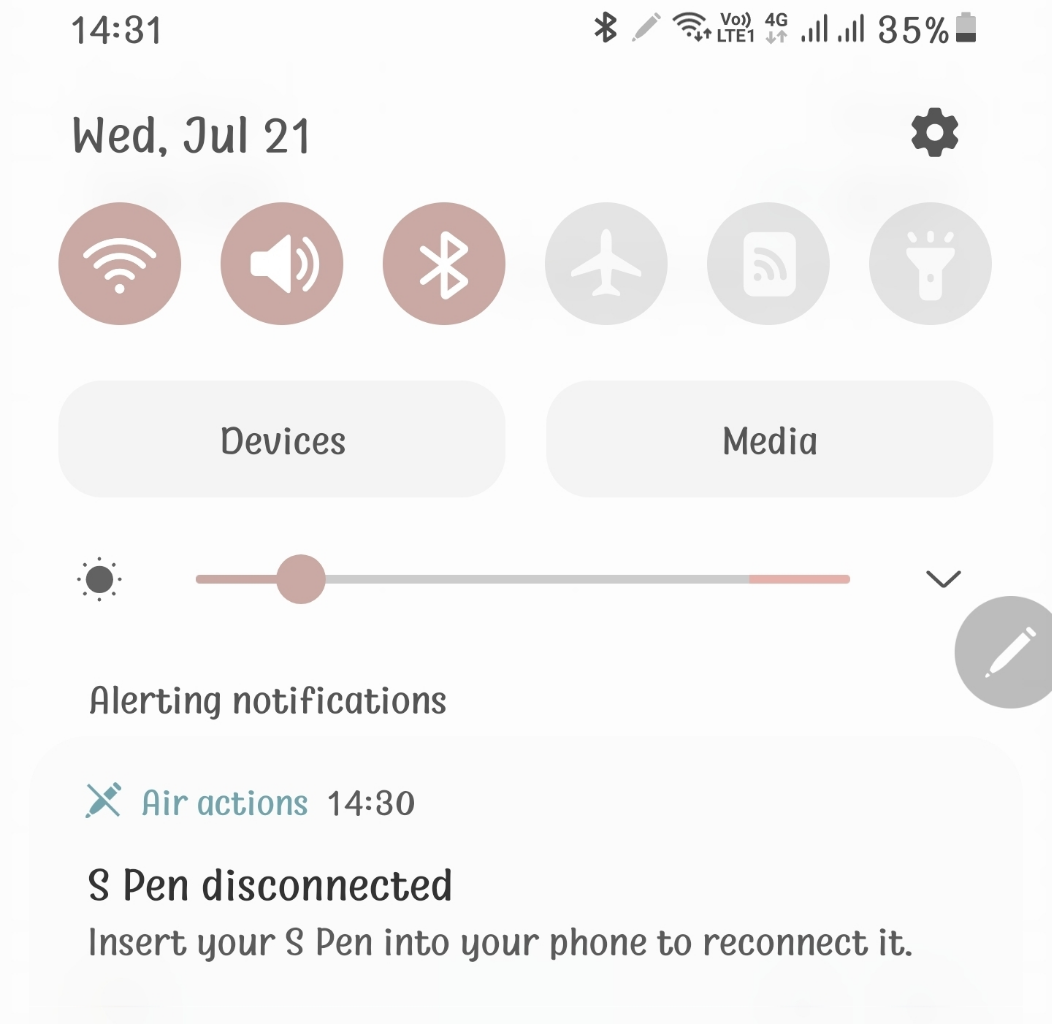Turn on the mobile hotspot toggle

tap(768, 265)
